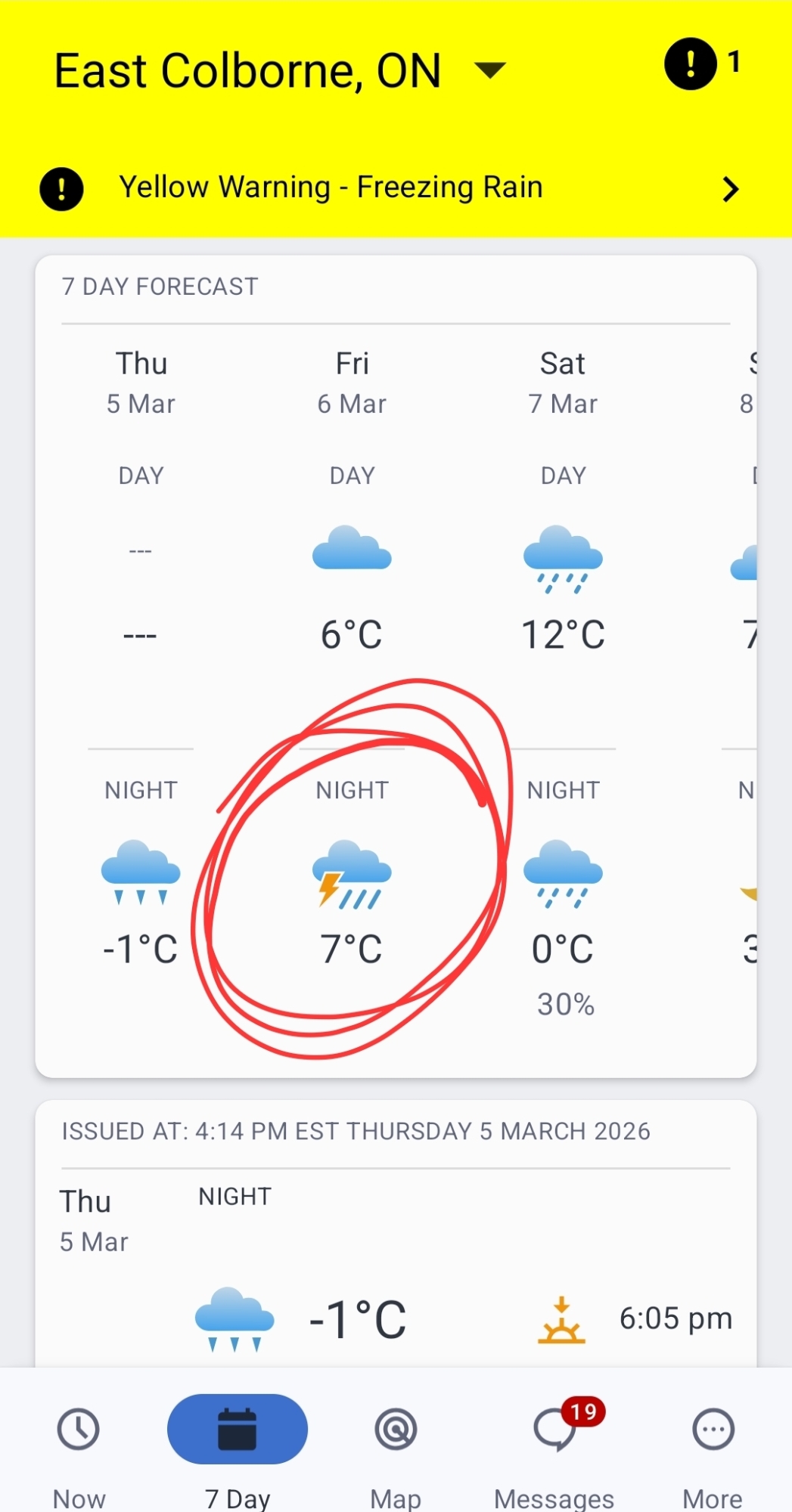
Task: Open the Messages tab
Action: (x=554, y=1452)
